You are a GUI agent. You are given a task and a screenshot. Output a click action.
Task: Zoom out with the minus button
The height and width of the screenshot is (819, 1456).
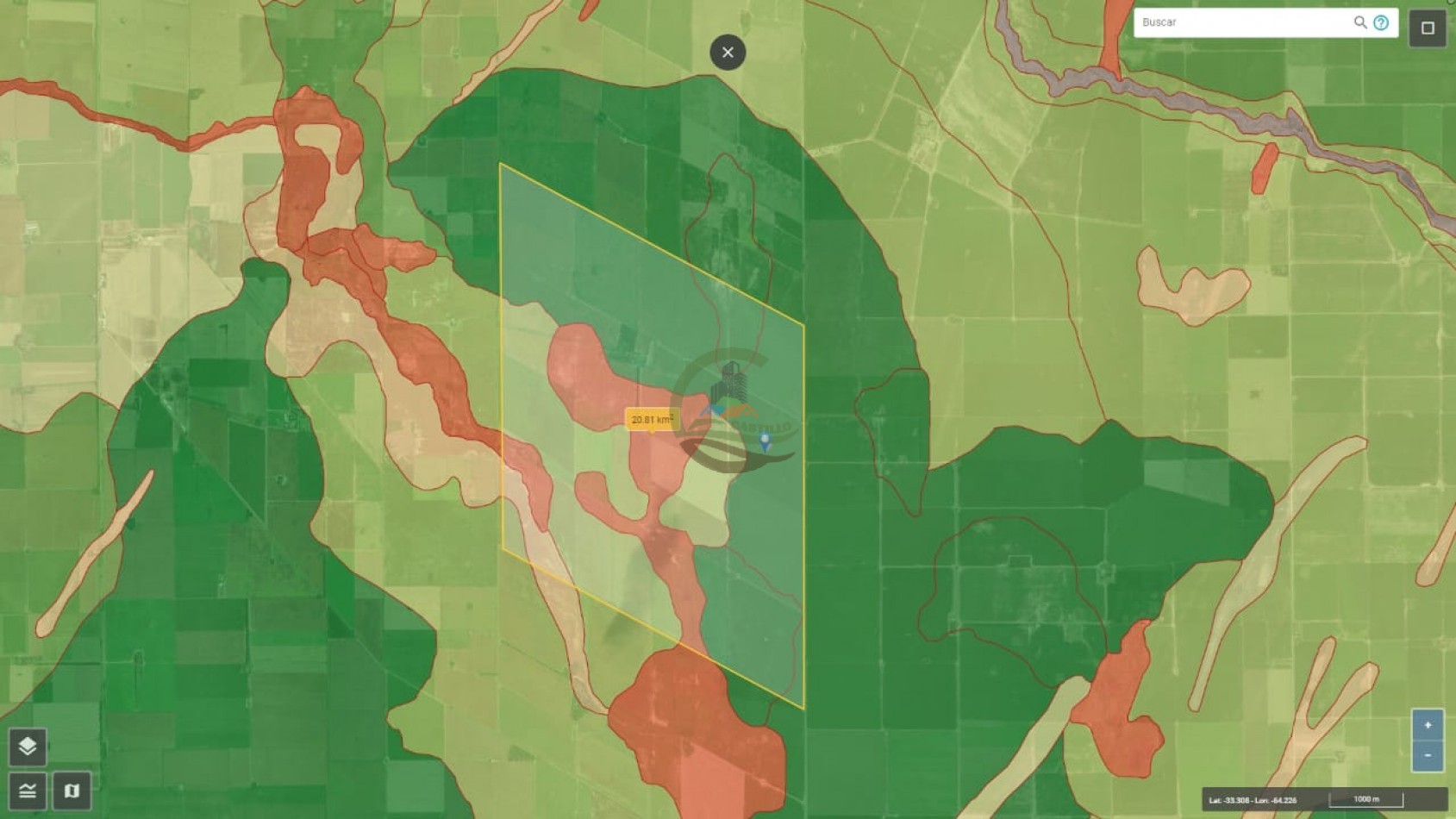1428,755
